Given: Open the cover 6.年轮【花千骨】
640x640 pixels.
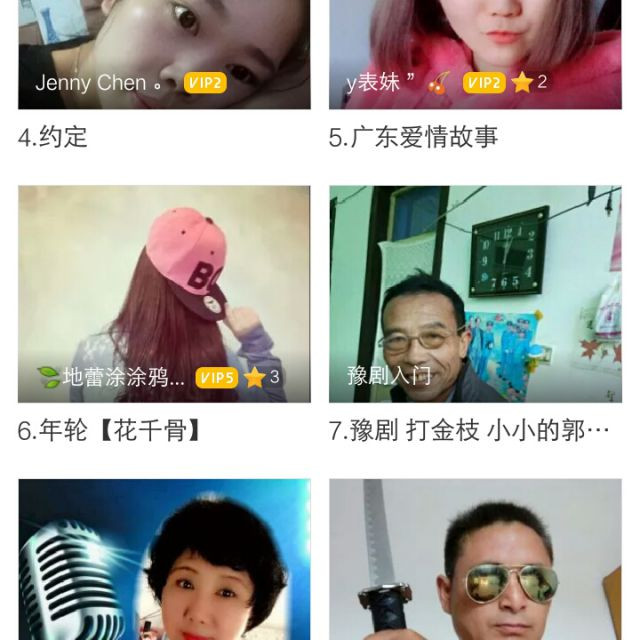Looking at the screenshot, I should pos(164,294).
